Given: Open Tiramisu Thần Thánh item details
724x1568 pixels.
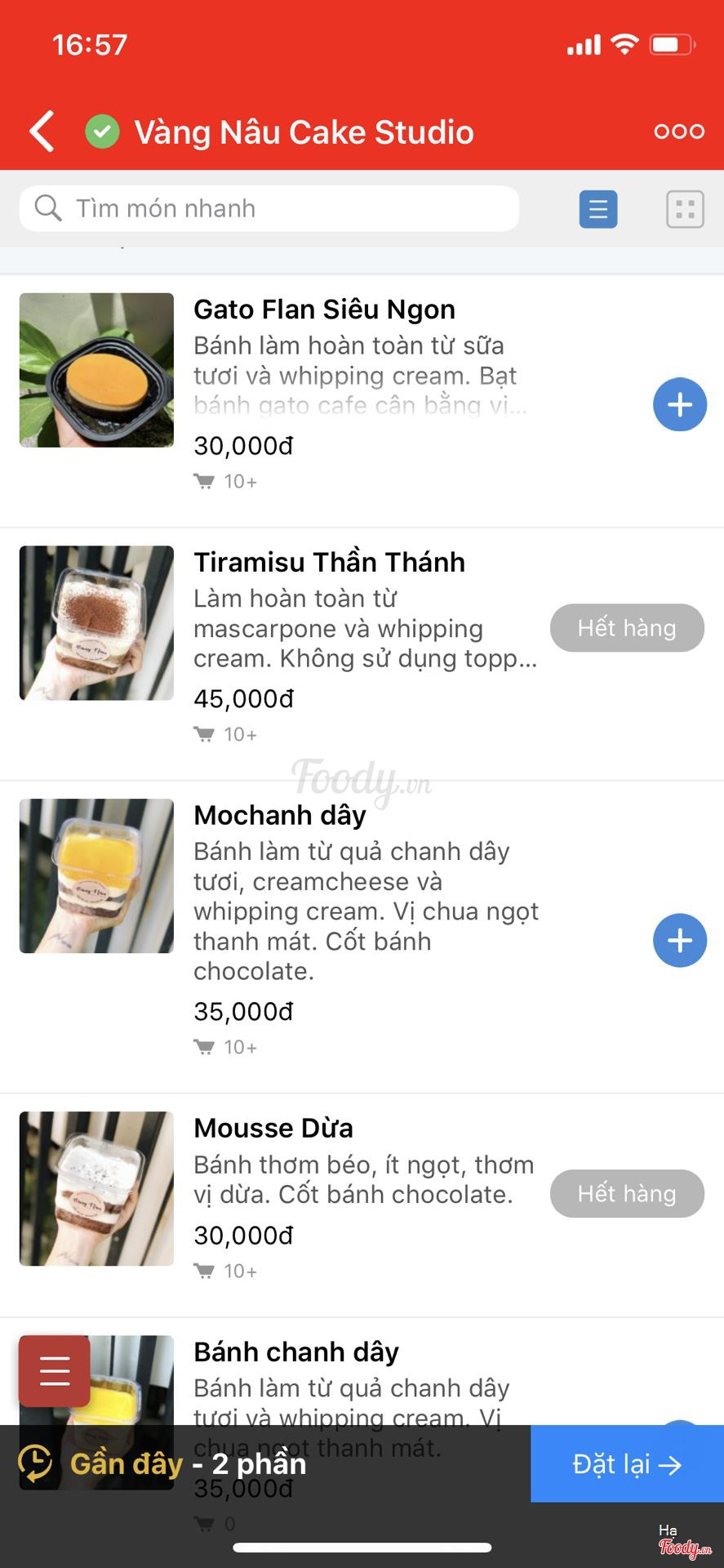Looking at the screenshot, I should (329, 563).
